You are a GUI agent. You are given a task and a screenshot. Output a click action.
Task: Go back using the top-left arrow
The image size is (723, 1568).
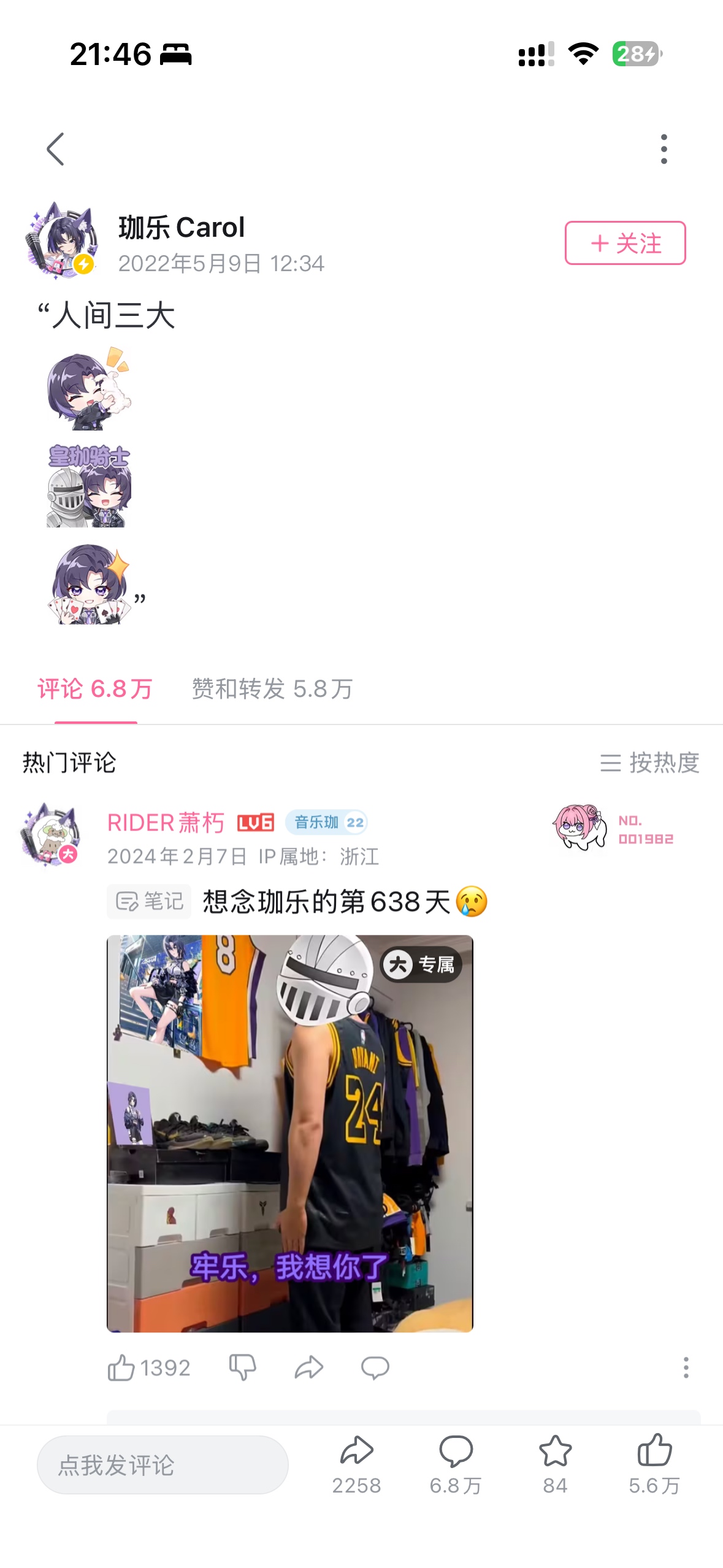pyautogui.click(x=55, y=149)
